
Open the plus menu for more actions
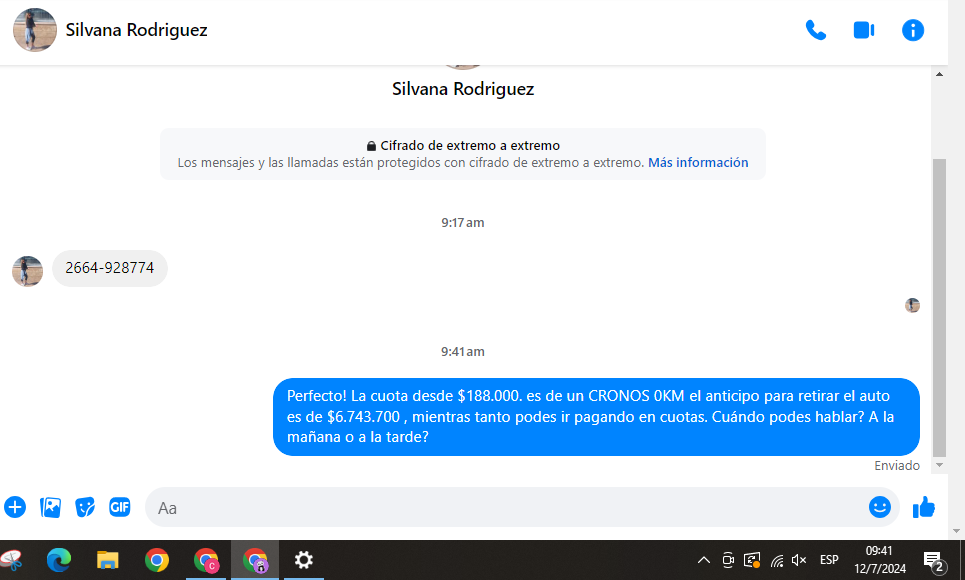(15, 507)
